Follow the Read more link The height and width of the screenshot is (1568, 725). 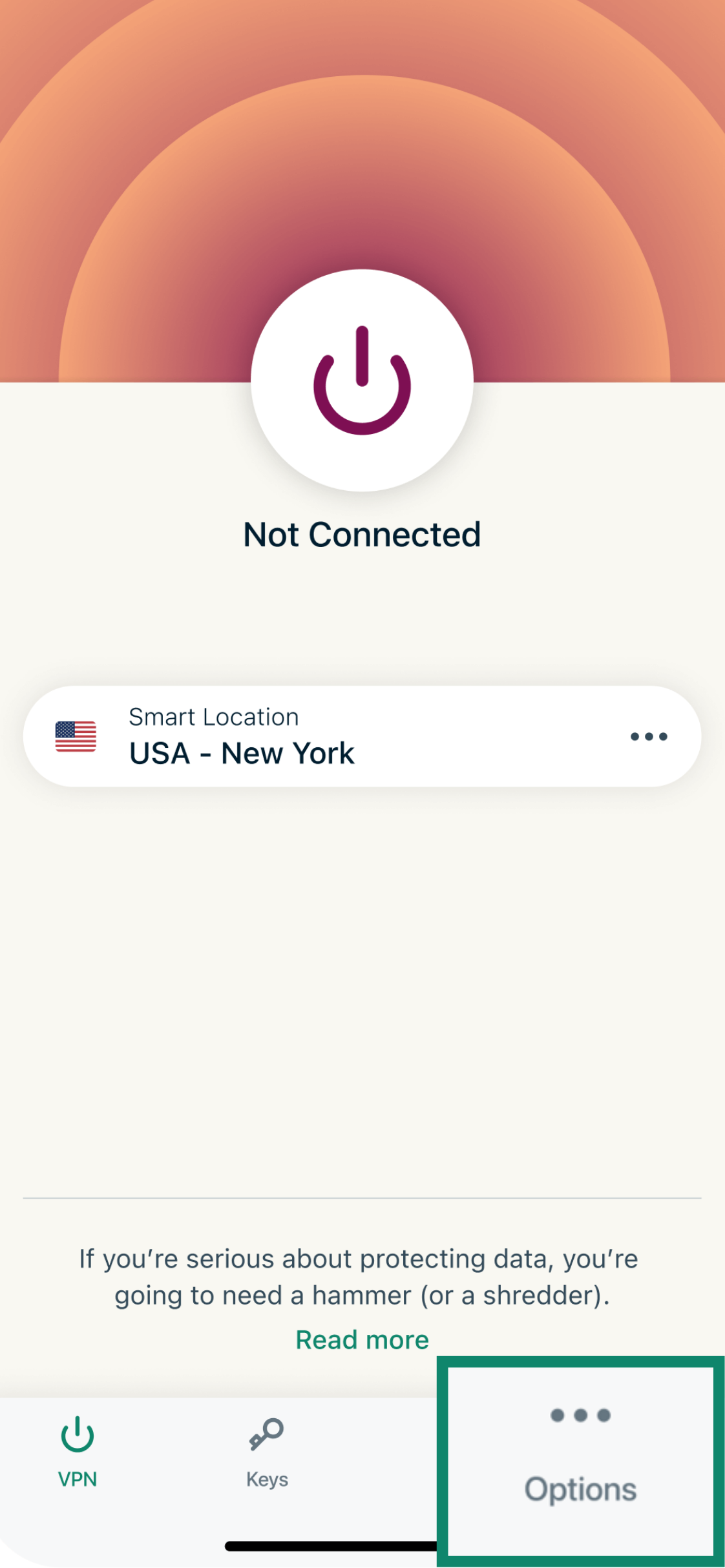pyautogui.click(x=362, y=1340)
